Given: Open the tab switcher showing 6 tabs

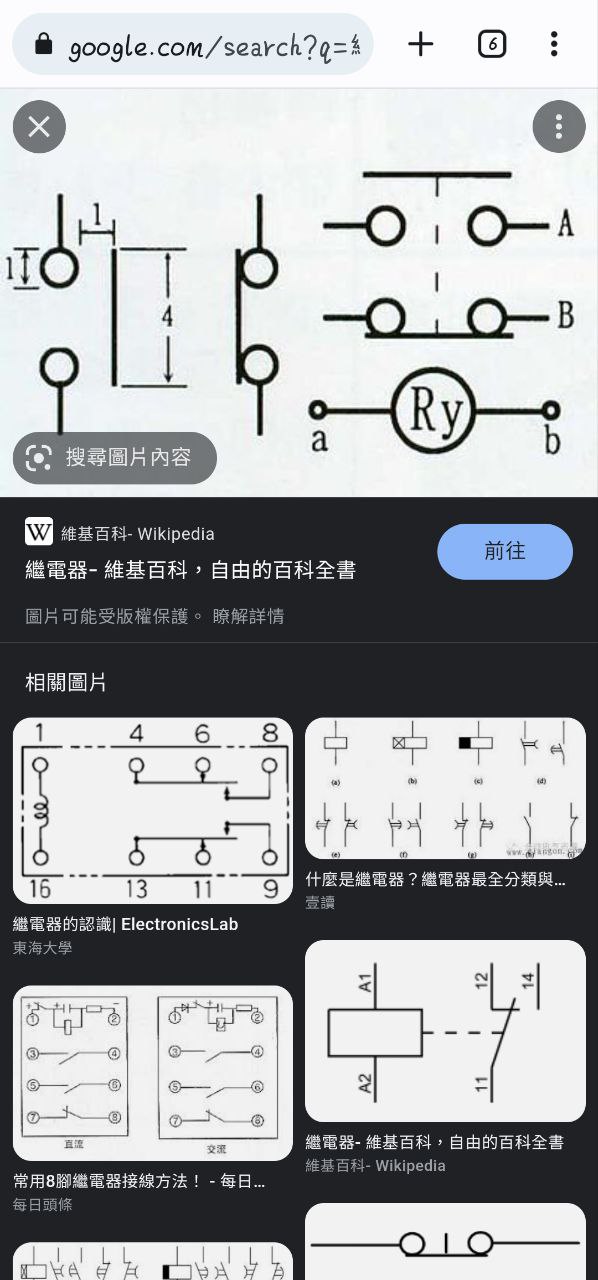Looking at the screenshot, I should pyautogui.click(x=491, y=44).
